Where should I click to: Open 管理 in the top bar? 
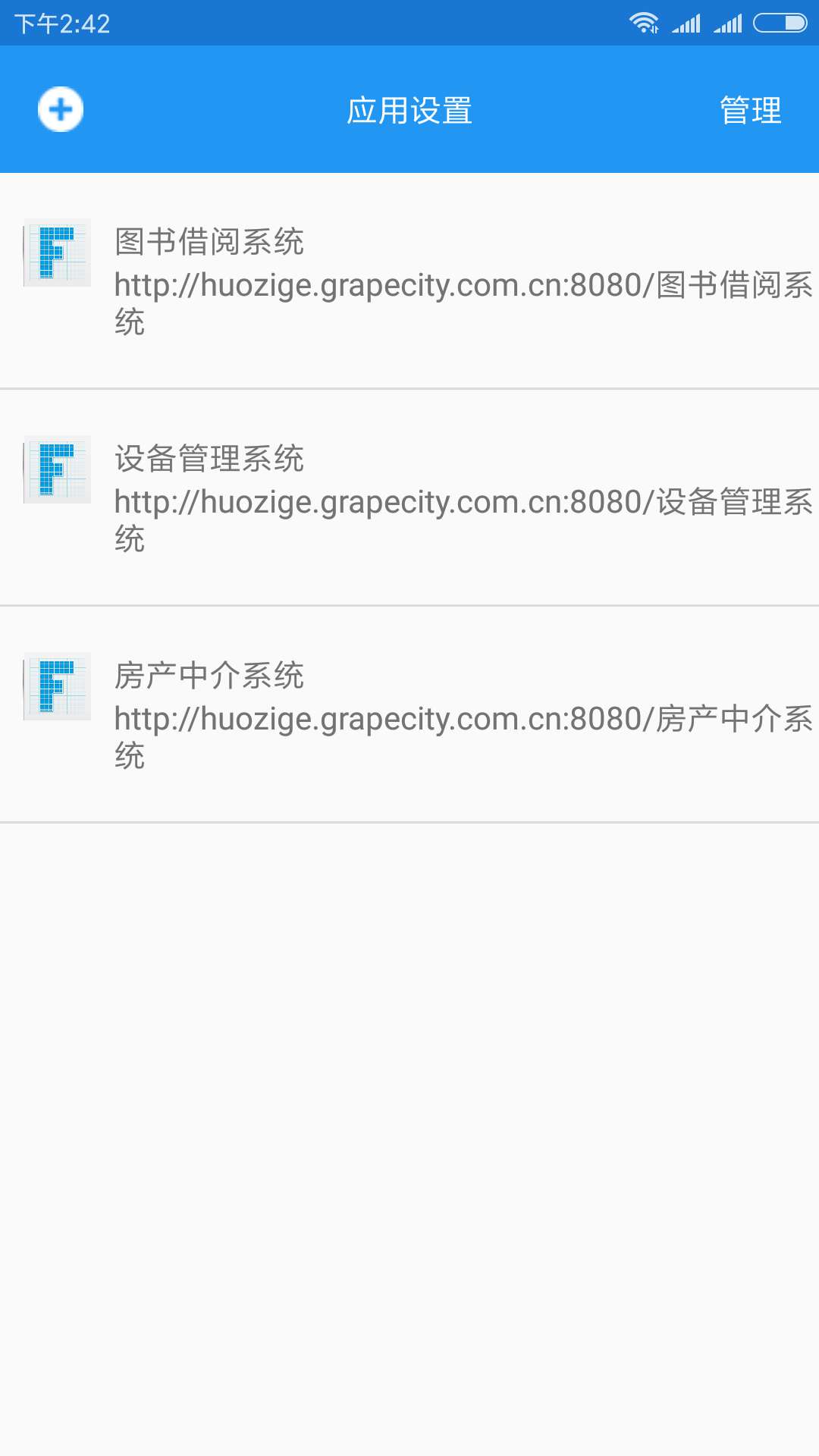click(750, 111)
